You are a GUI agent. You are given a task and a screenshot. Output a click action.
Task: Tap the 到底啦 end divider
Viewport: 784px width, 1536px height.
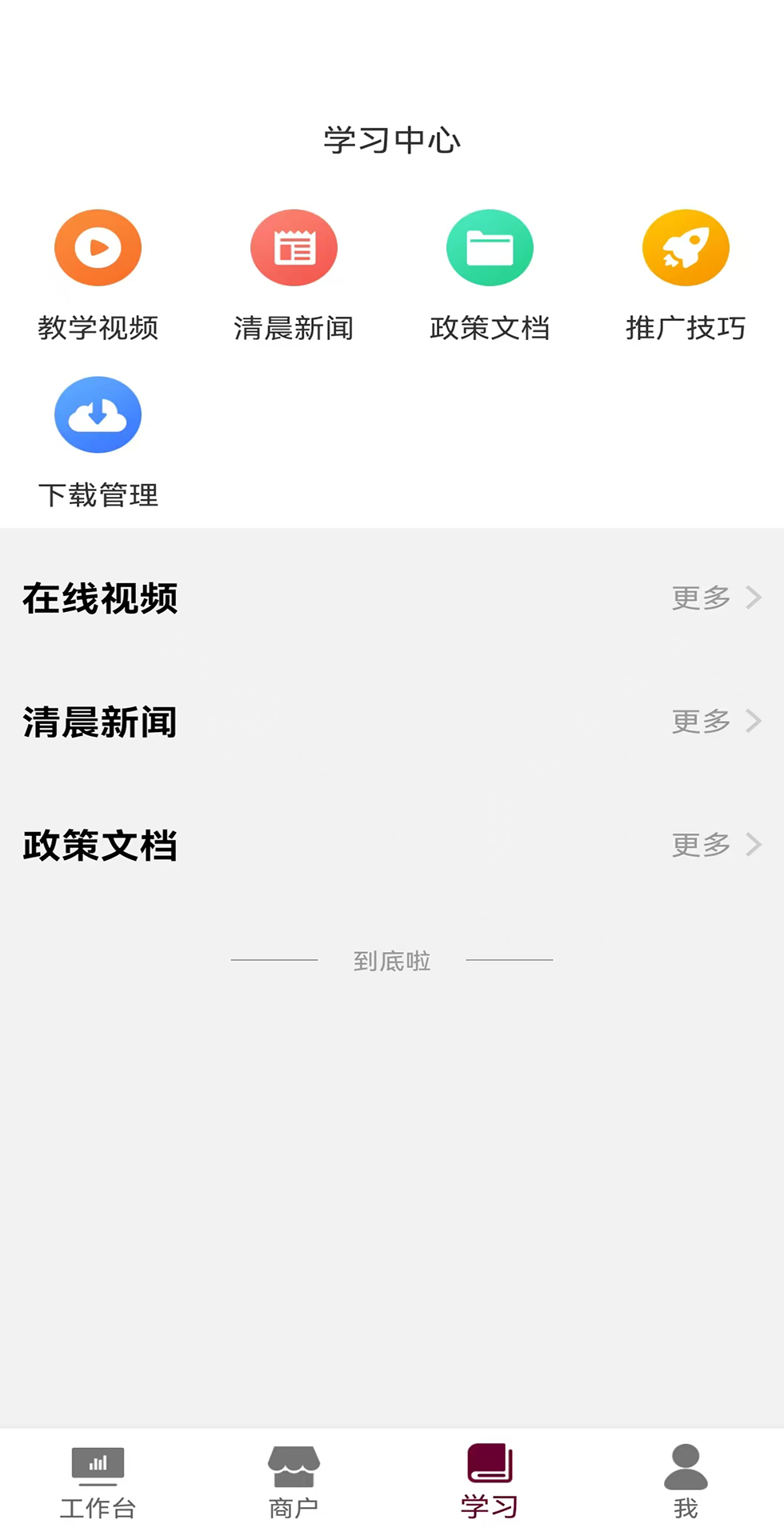pos(391,960)
